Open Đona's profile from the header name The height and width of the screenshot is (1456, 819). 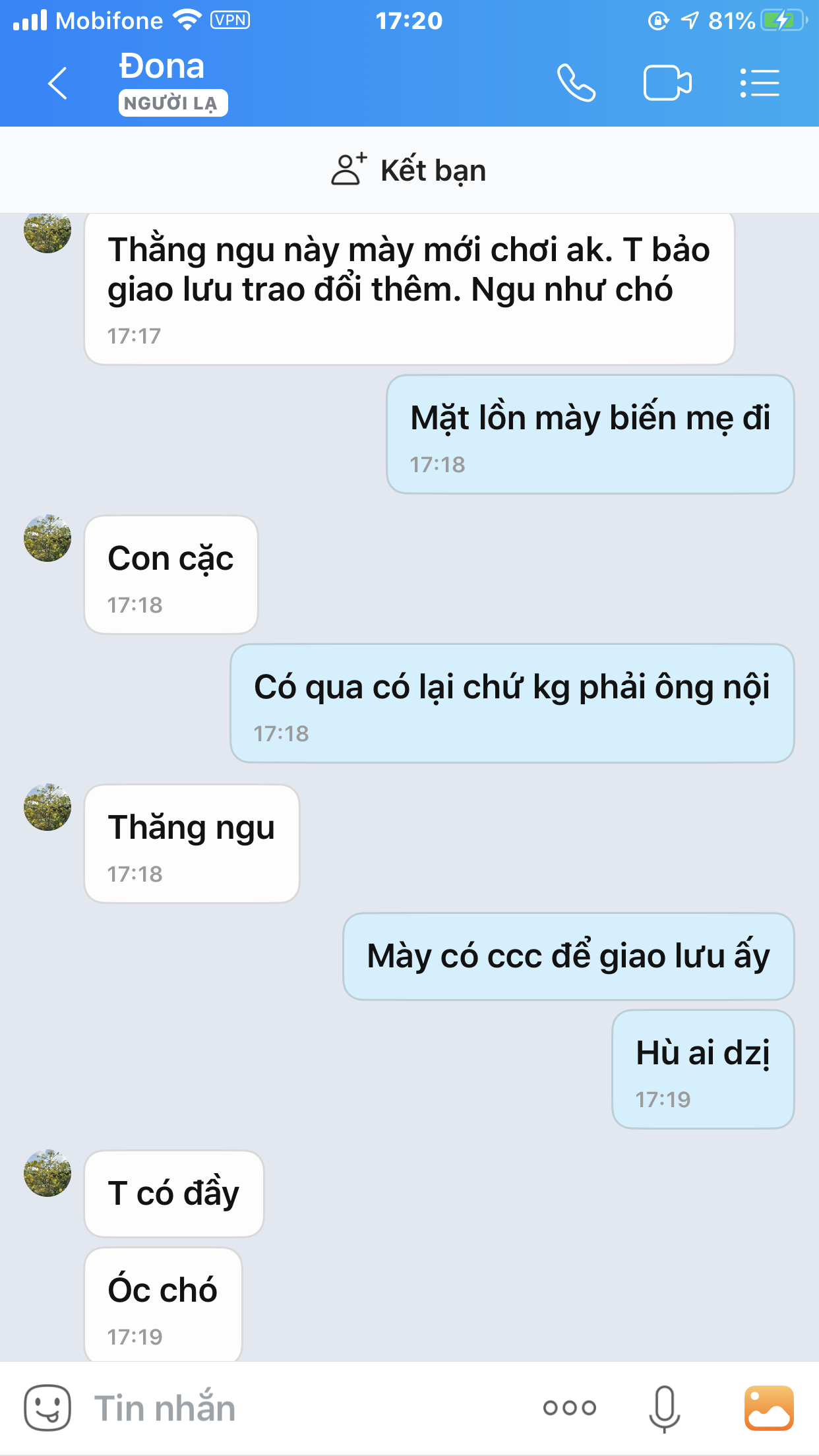[x=162, y=67]
